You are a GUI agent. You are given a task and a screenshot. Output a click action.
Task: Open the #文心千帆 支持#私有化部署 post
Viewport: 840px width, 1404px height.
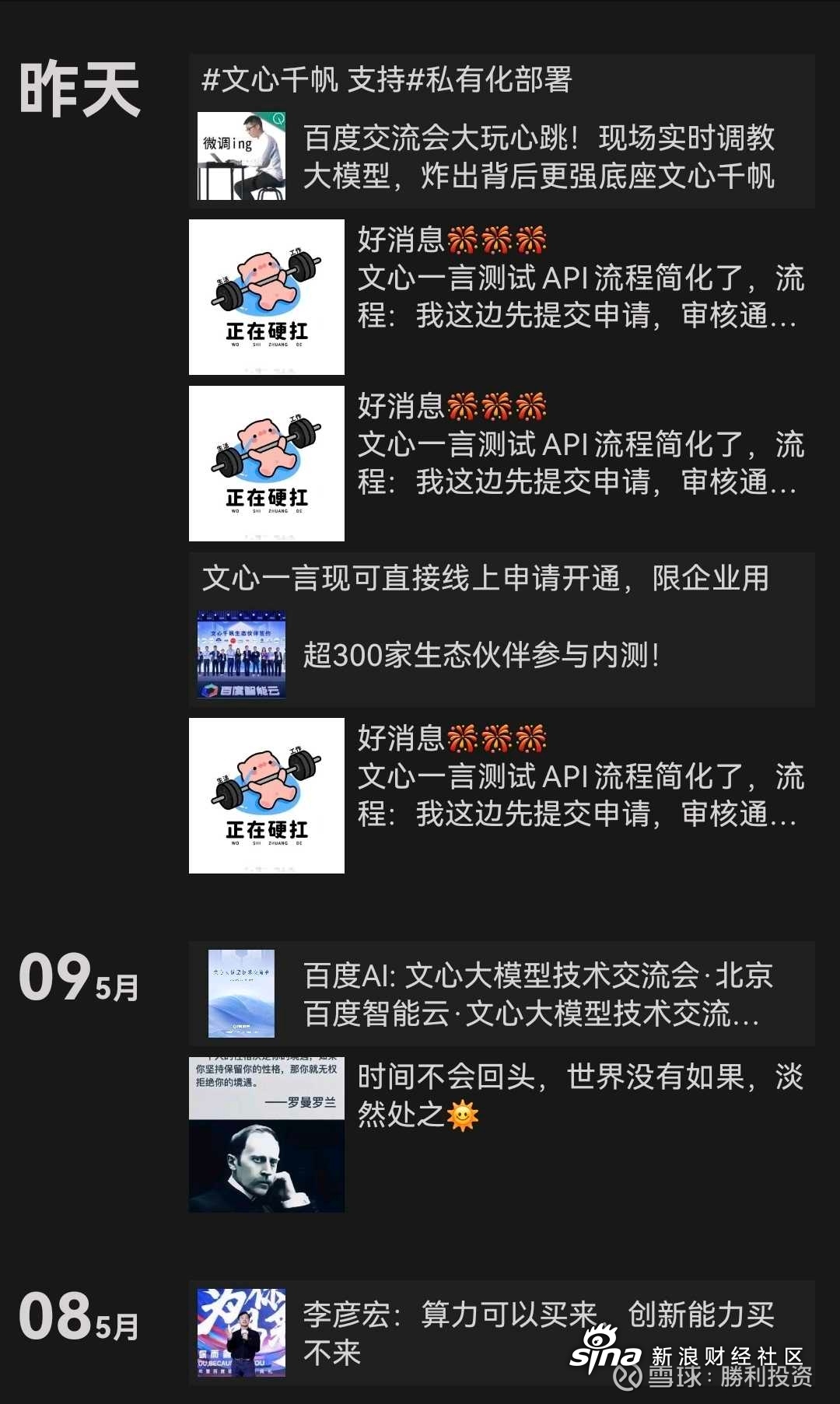(387, 80)
